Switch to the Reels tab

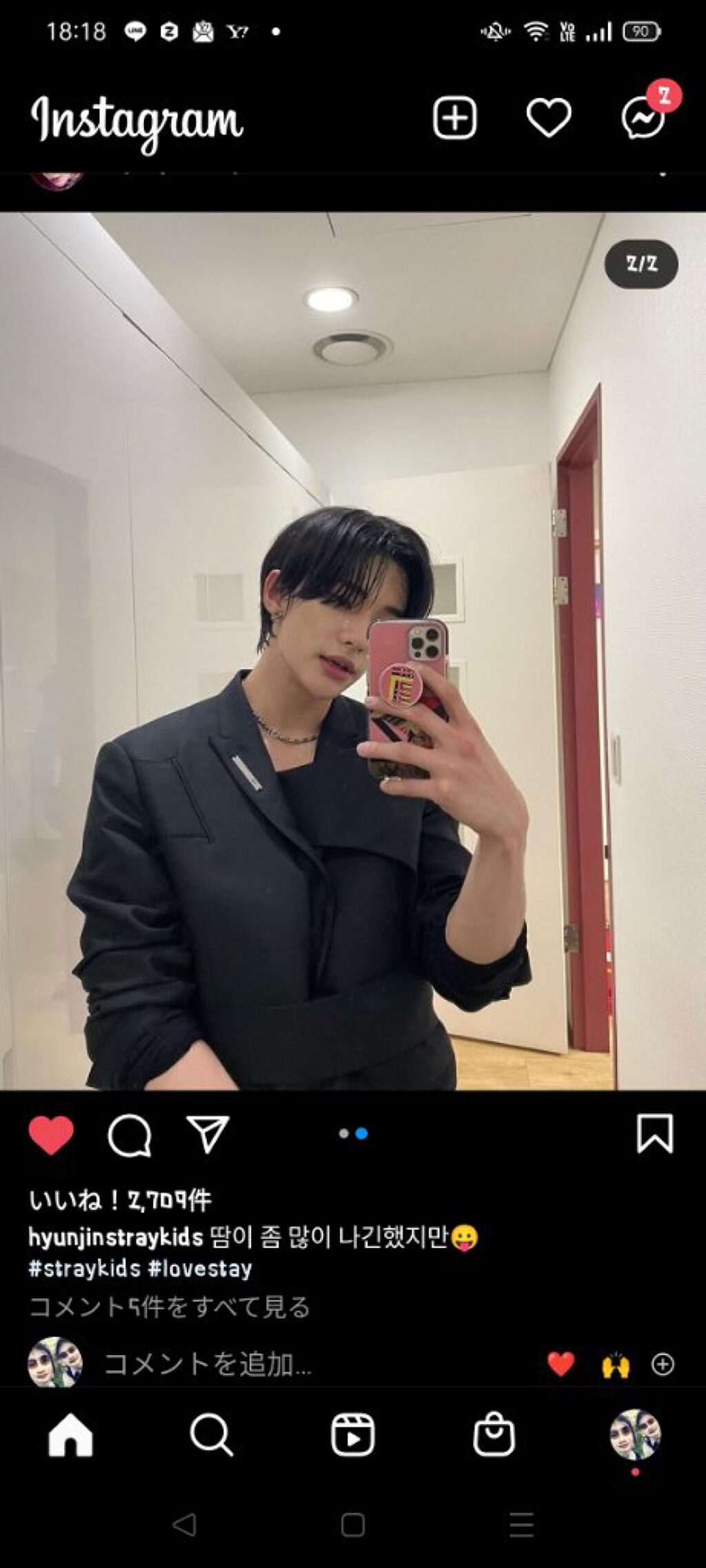pos(352,1436)
